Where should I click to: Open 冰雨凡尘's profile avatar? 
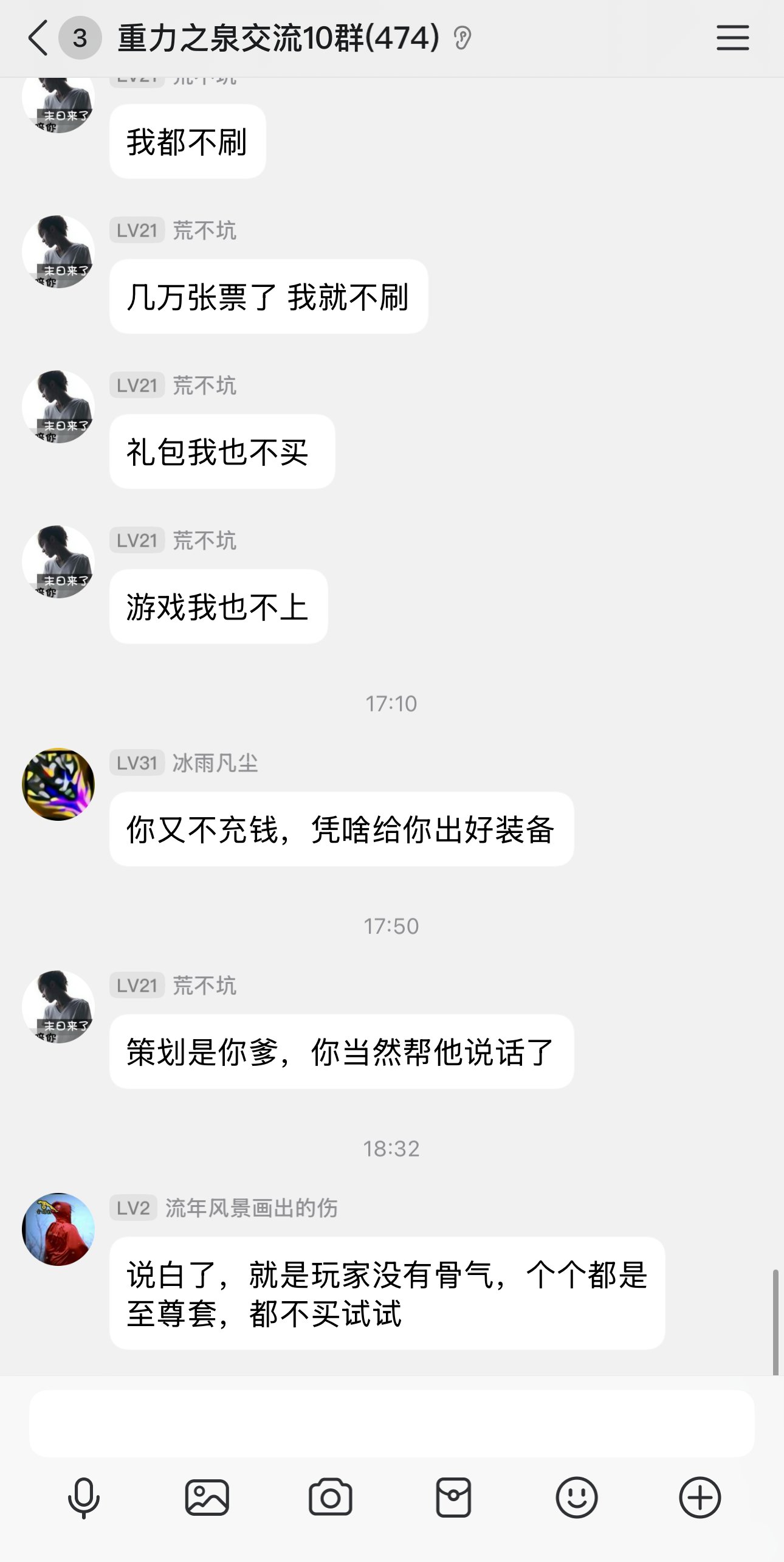(58, 784)
